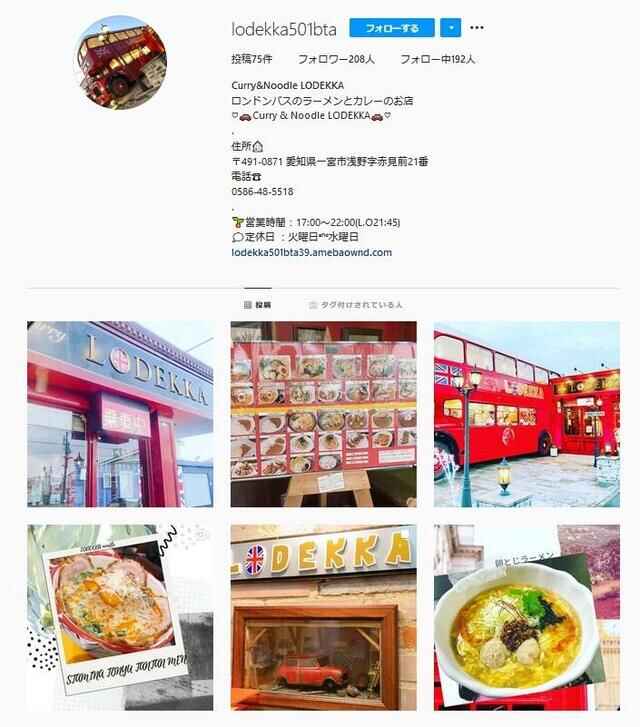Screen dimensions: 640x727
Task: View the フォロワー208人 followers list
Action: [336, 59]
